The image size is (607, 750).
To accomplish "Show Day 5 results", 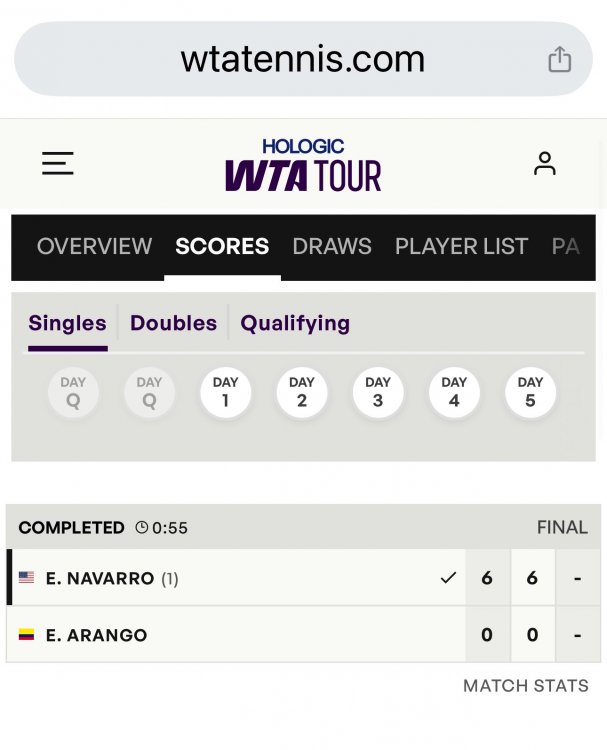I will (x=530, y=392).
